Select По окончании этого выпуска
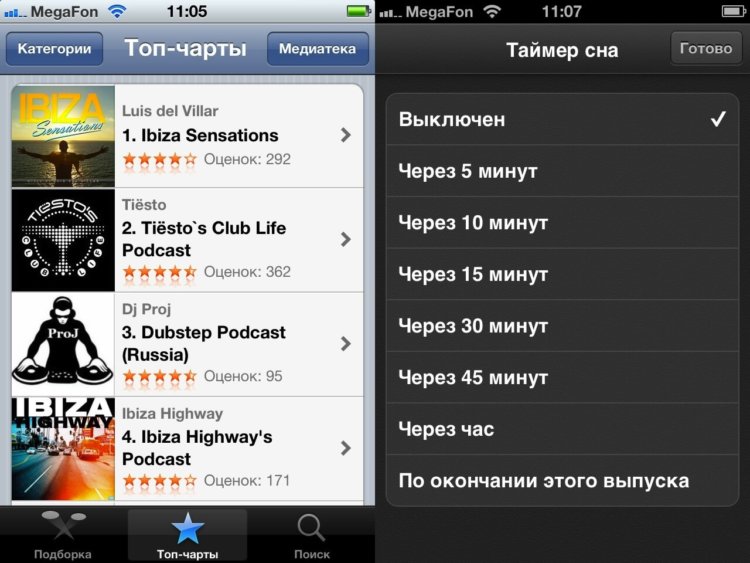 pyautogui.click(x=562, y=481)
